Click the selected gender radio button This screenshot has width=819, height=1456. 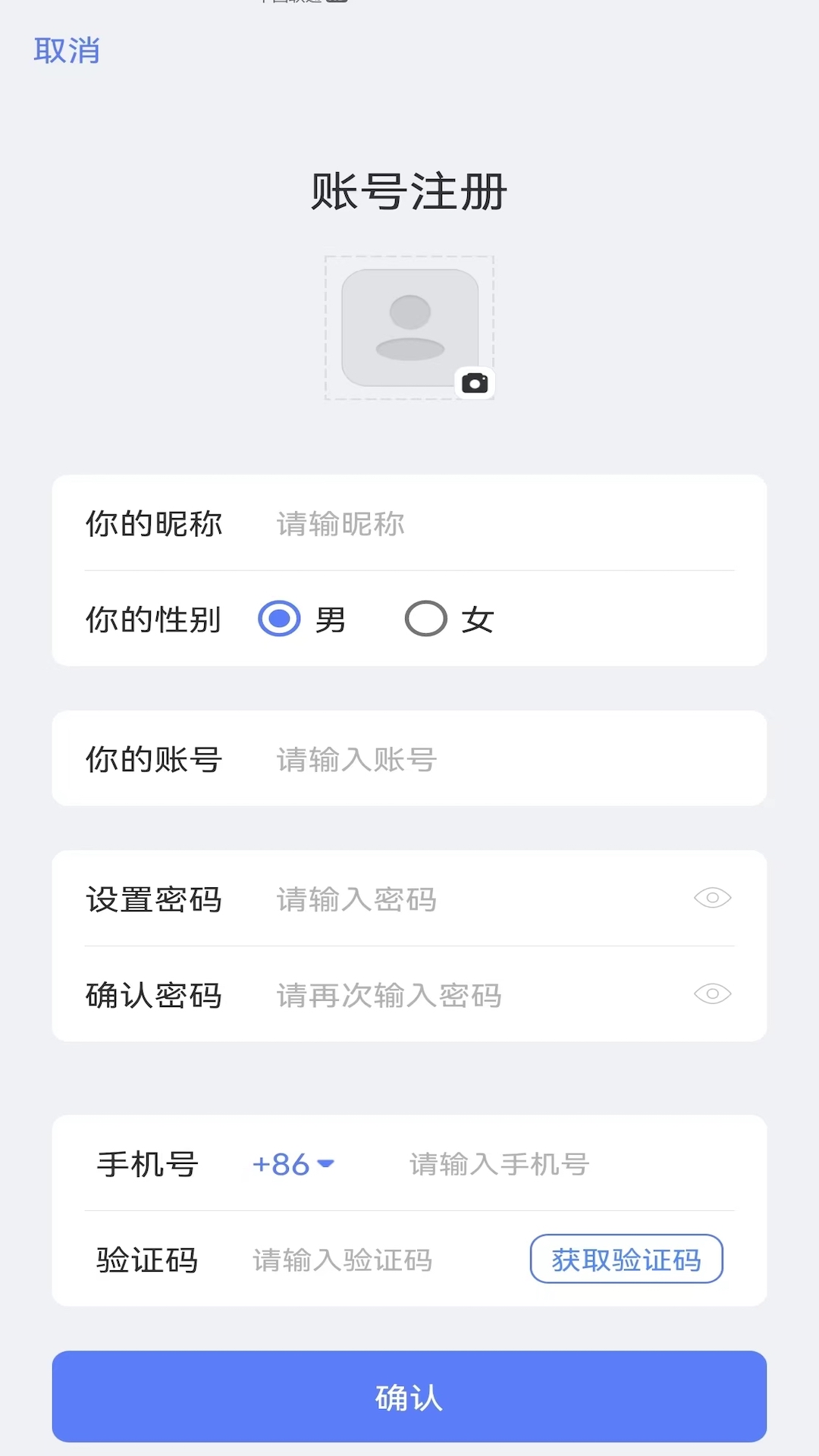pyautogui.click(x=279, y=618)
